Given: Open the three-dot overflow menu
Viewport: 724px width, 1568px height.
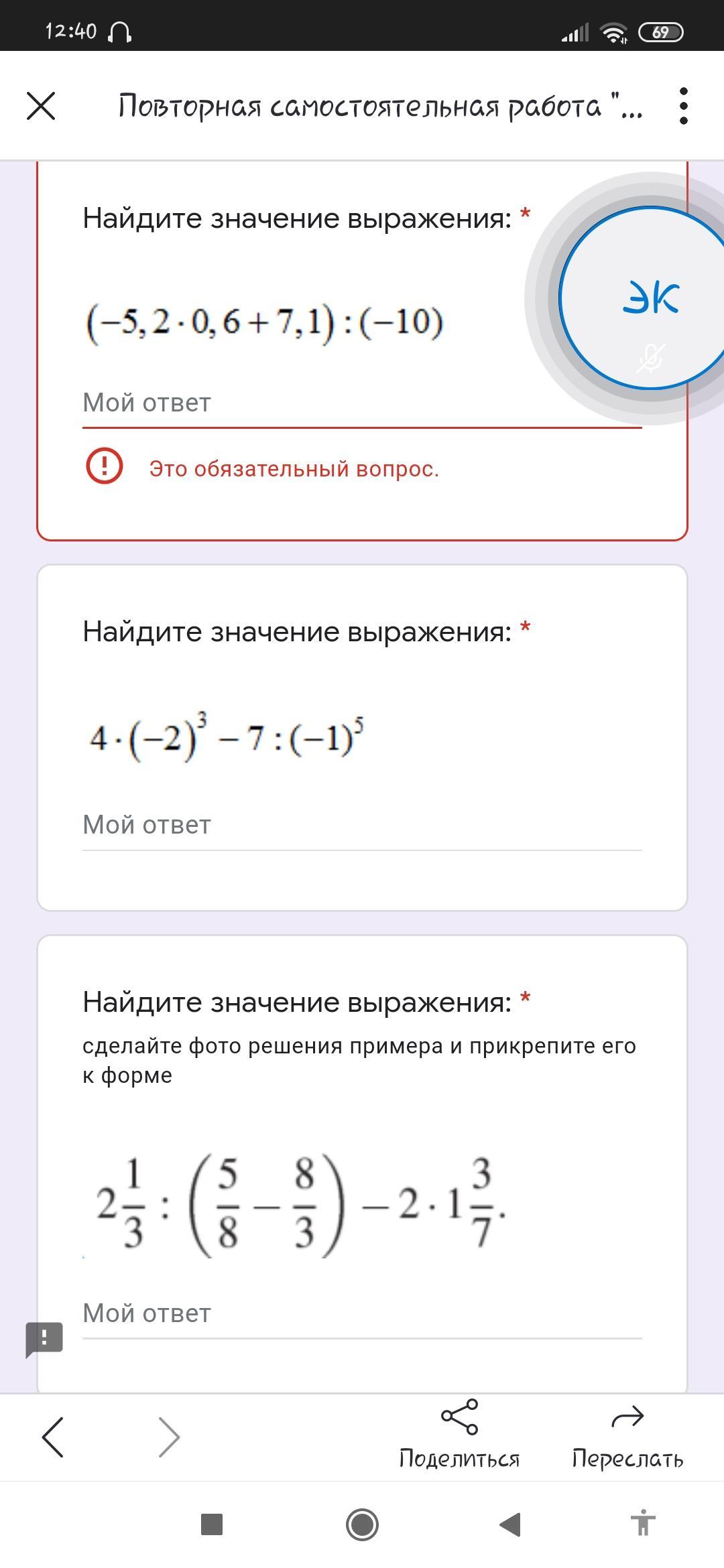Looking at the screenshot, I should click(683, 106).
